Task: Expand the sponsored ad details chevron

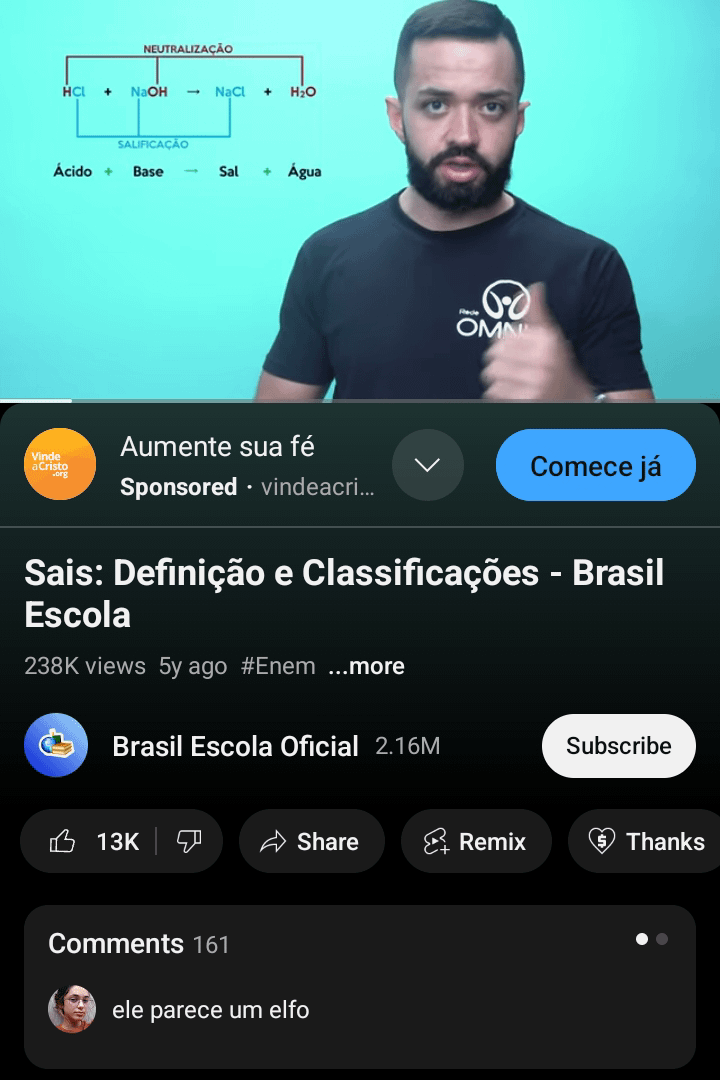Action: tap(428, 465)
